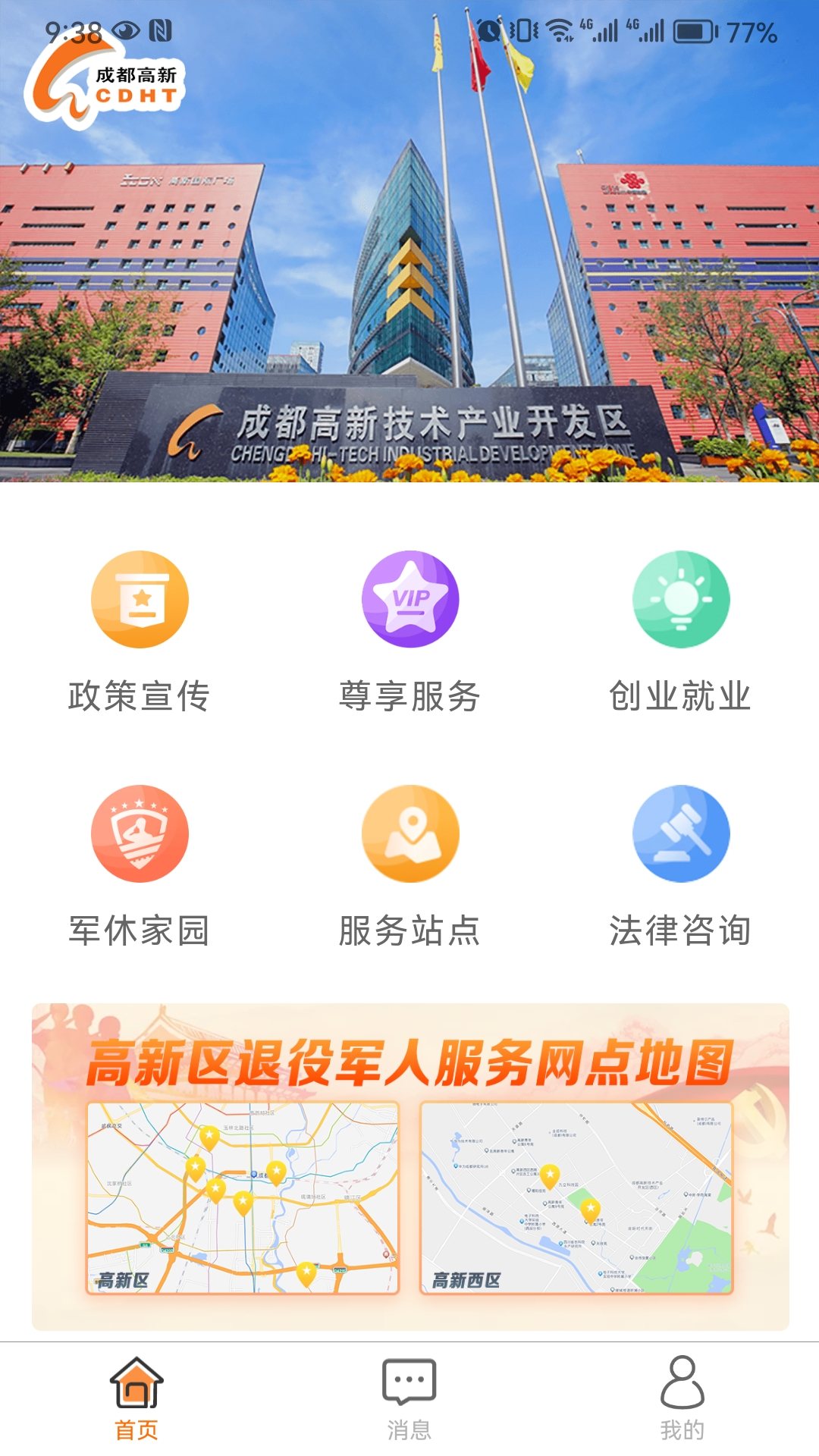Switch to the 消息 tab
819x1456 pixels.
(x=409, y=1398)
